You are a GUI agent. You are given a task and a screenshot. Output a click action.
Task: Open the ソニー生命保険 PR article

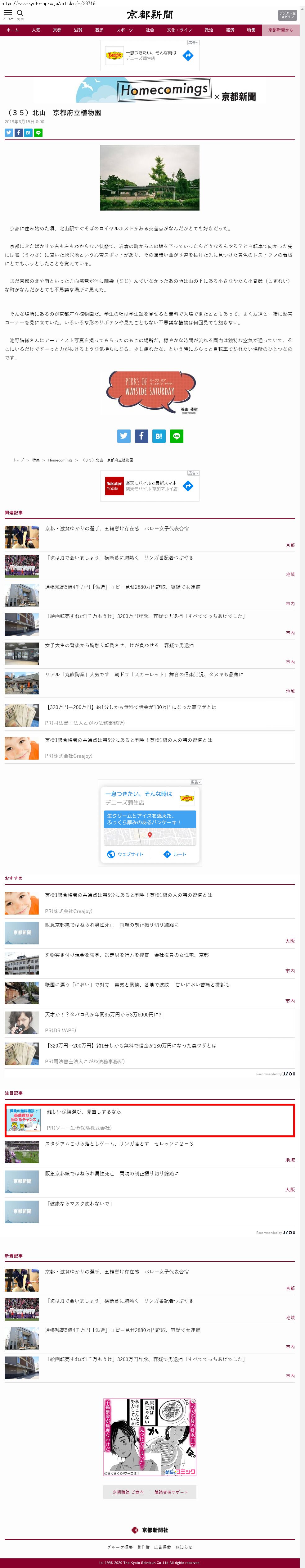[84, 1111]
